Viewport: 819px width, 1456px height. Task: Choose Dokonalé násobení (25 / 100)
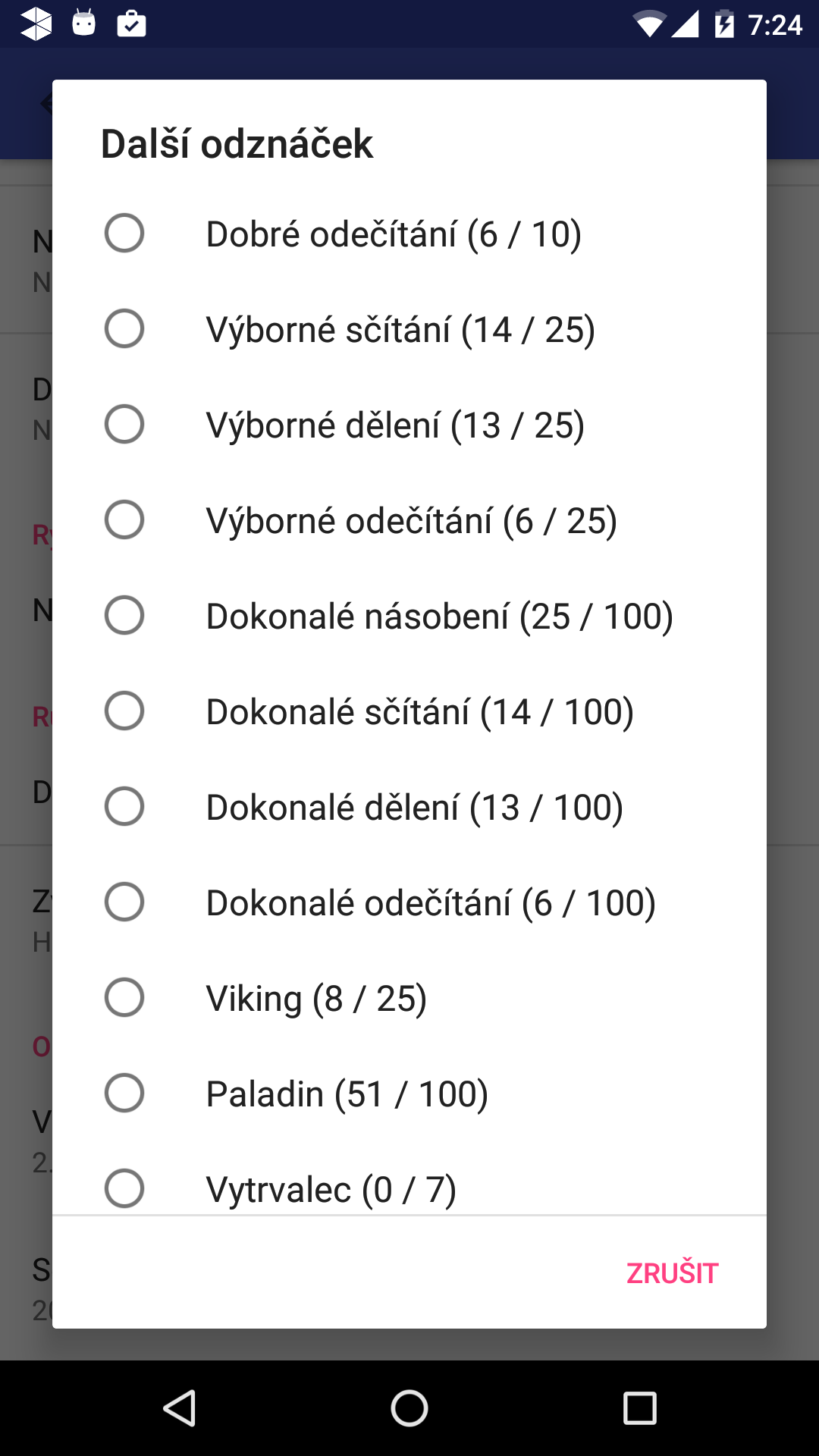point(409,616)
